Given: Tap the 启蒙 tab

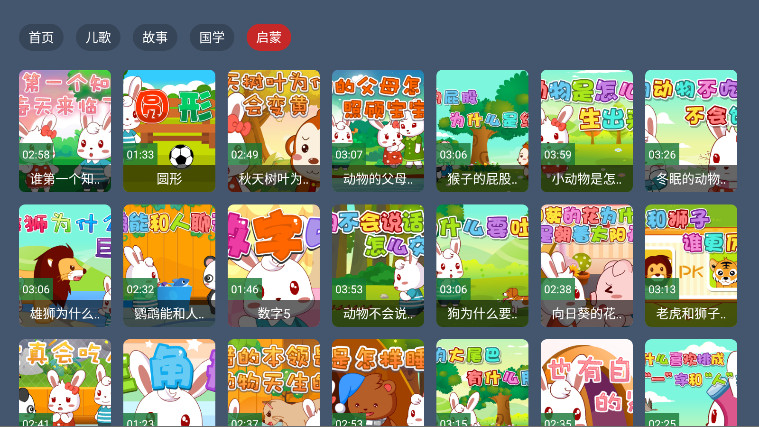Looking at the screenshot, I should 269,38.
